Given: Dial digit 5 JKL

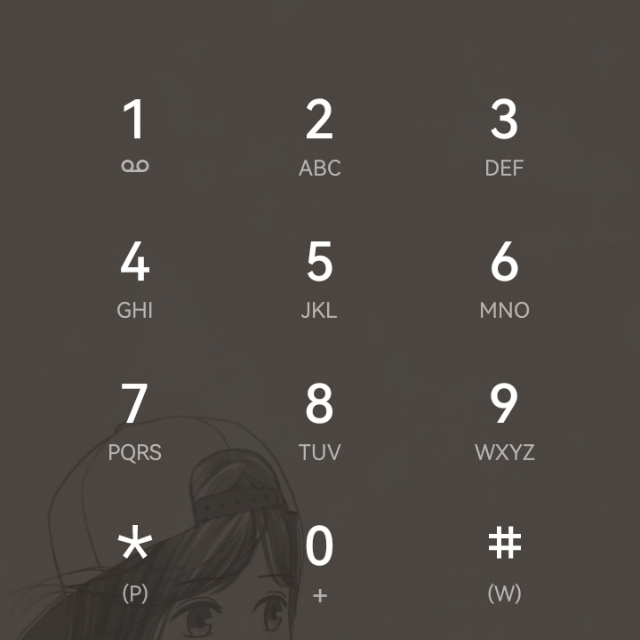Looking at the screenshot, I should tap(319, 278).
